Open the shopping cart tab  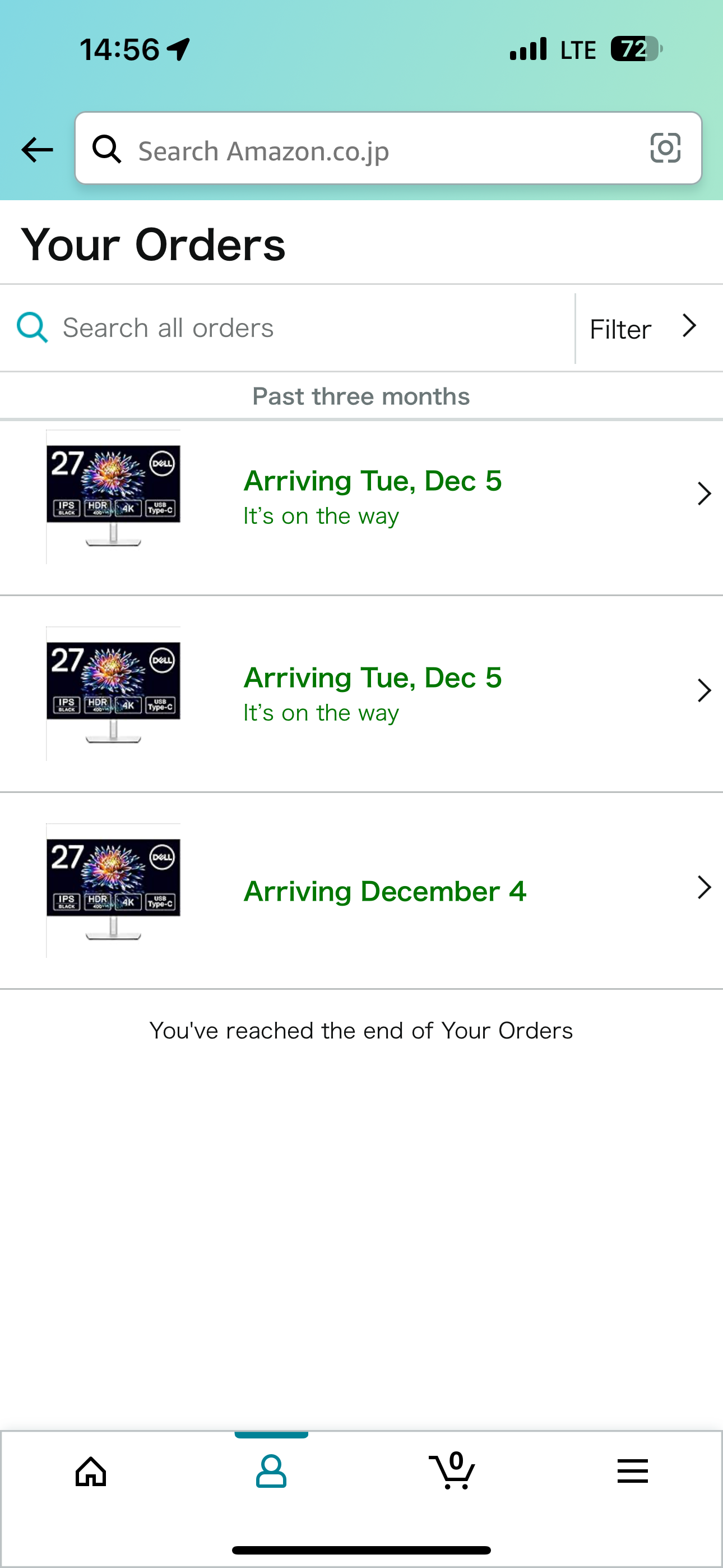(452, 1470)
